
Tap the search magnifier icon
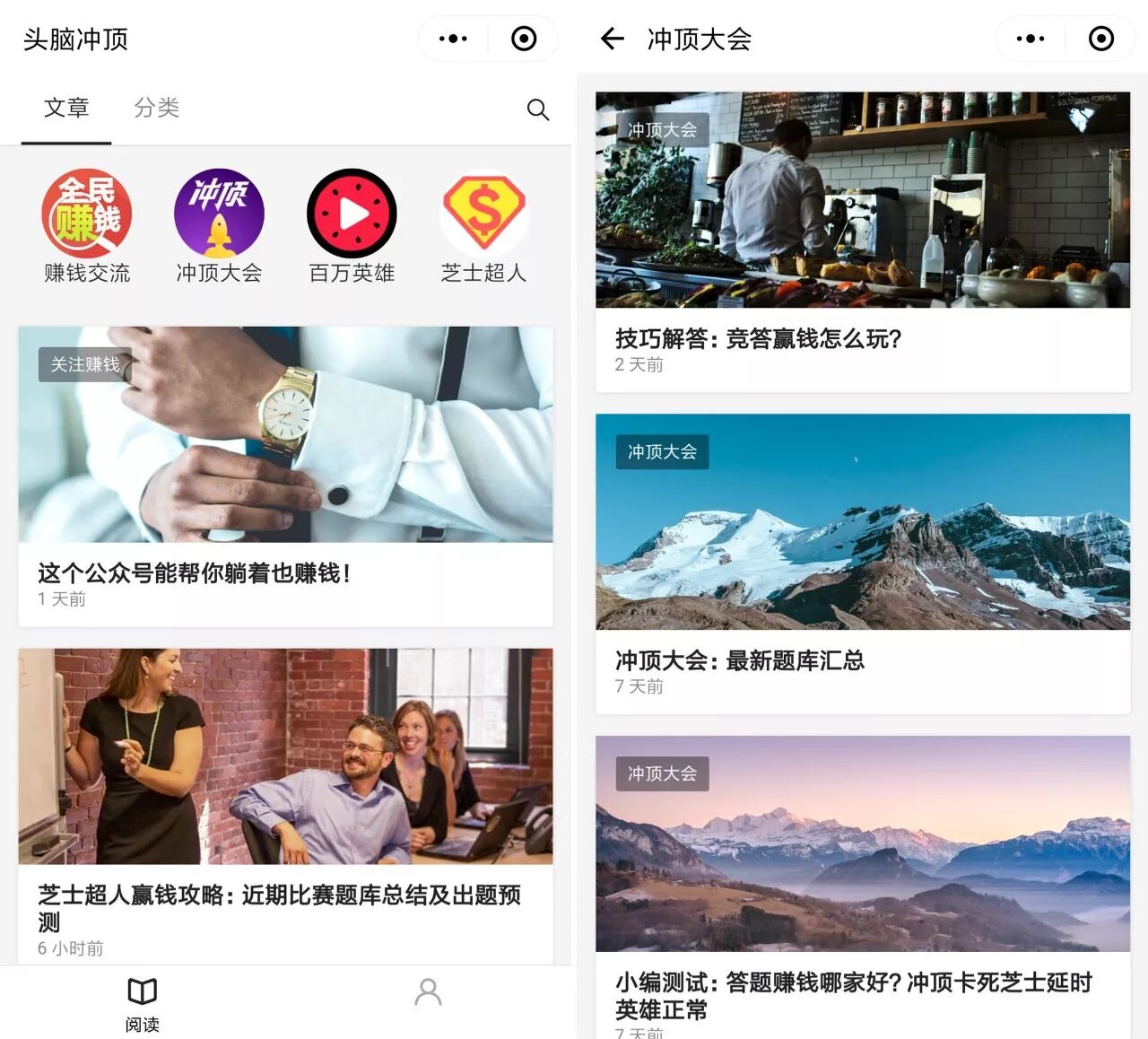coord(538,109)
